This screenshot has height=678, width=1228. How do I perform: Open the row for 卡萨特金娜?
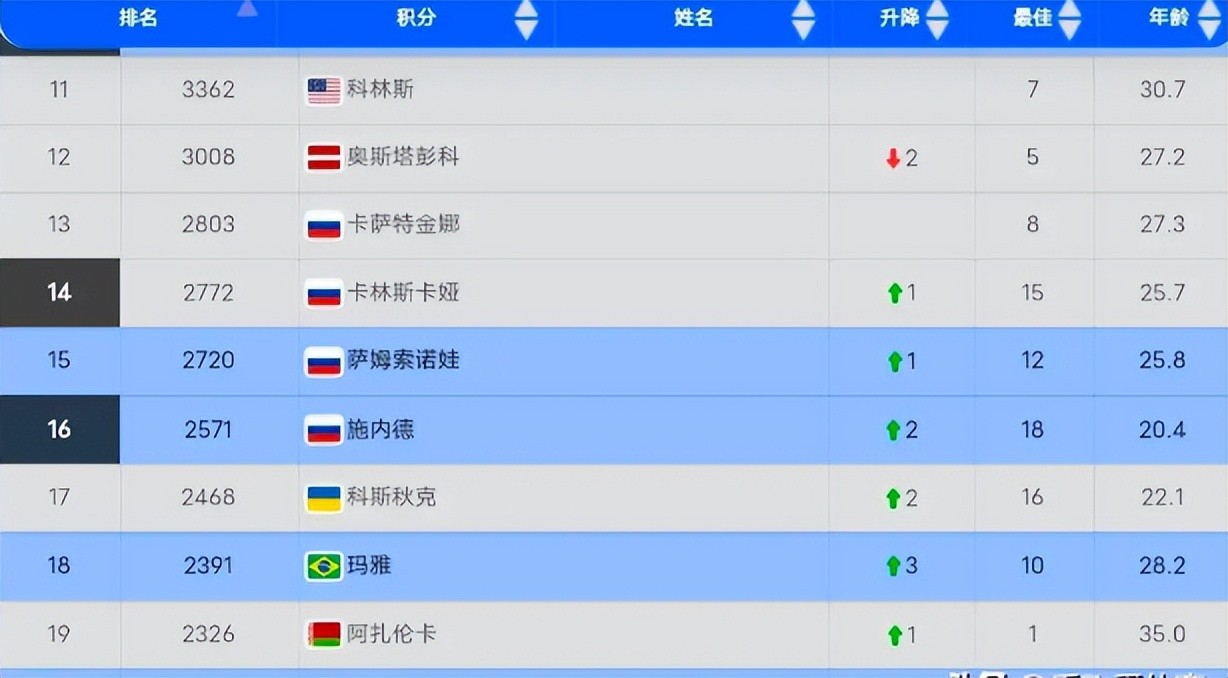(402, 224)
